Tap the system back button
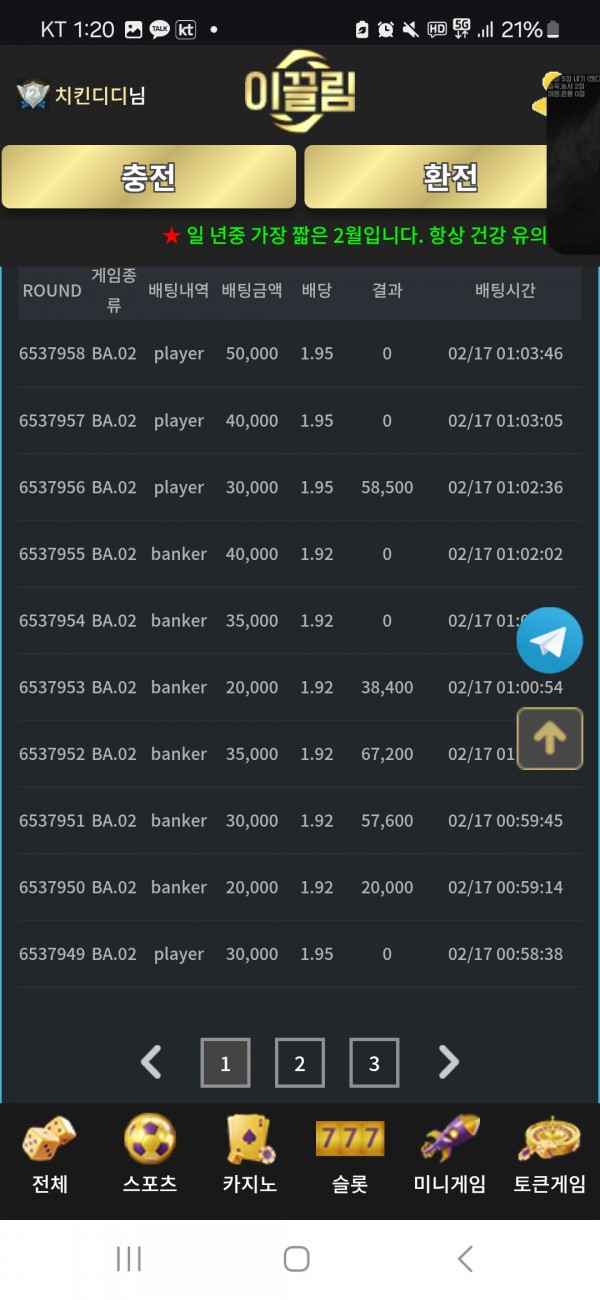This screenshot has width=600, height=1300. pyautogui.click(x=465, y=1258)
